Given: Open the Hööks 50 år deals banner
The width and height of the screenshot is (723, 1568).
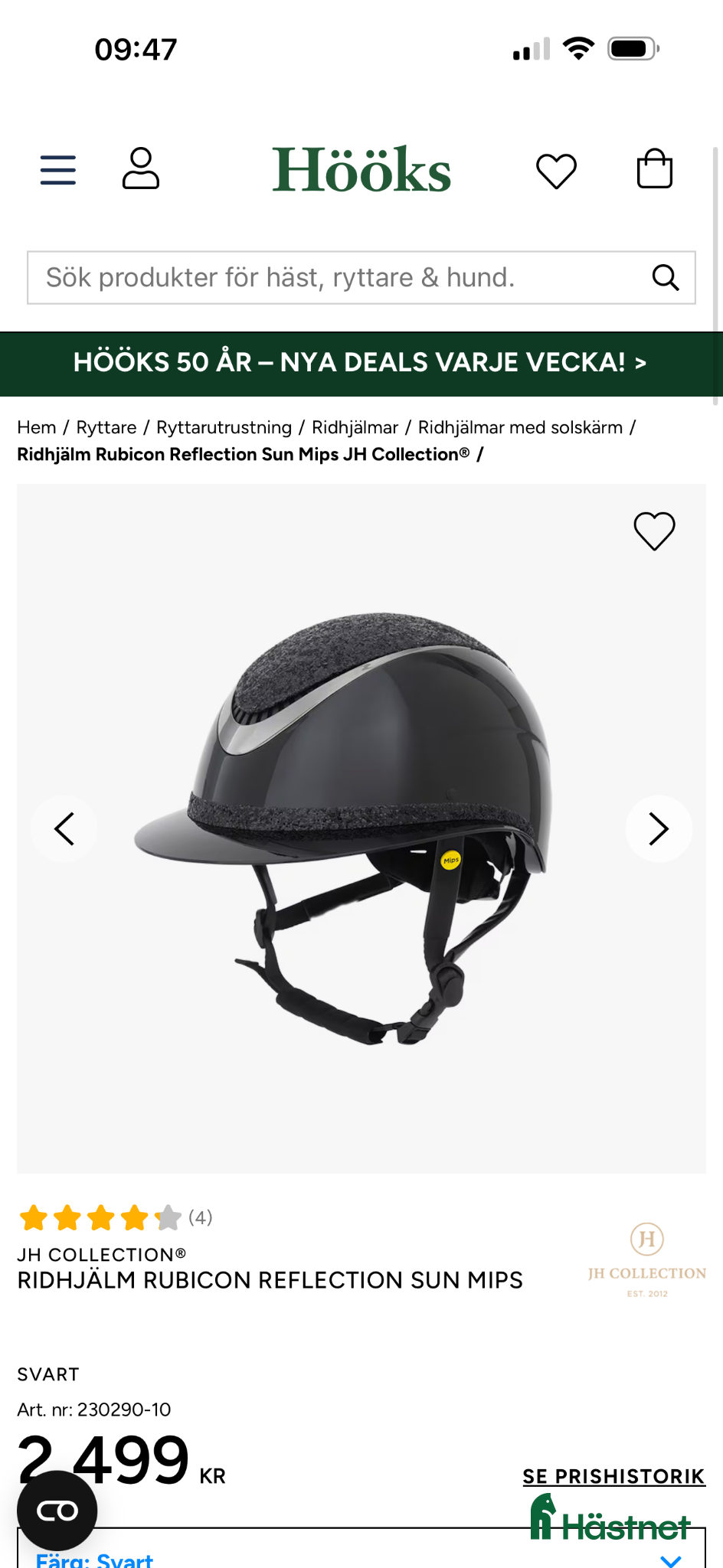Looking at the screenshot, I should point(361,363).
